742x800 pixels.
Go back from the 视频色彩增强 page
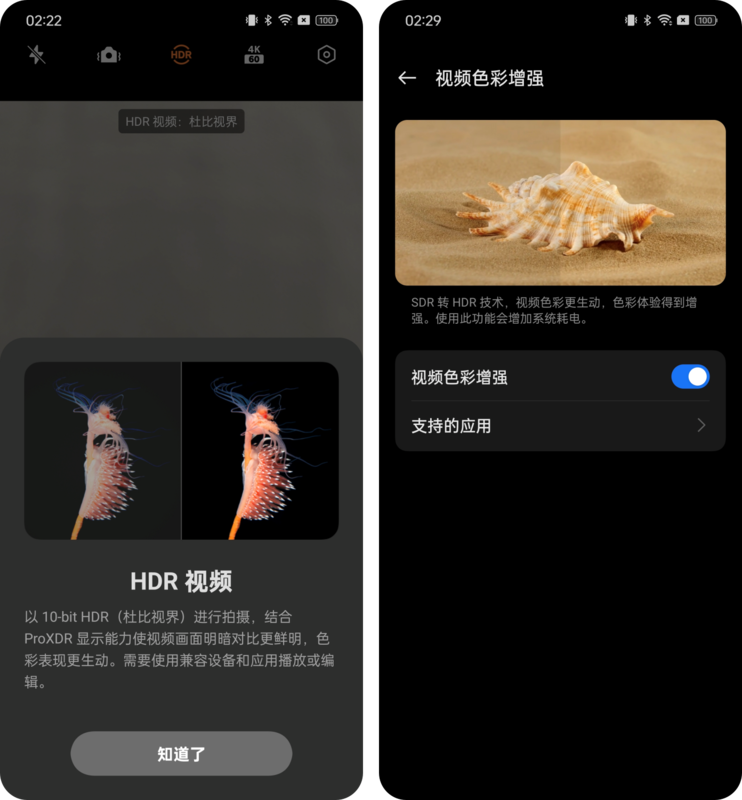coord(407,78)
